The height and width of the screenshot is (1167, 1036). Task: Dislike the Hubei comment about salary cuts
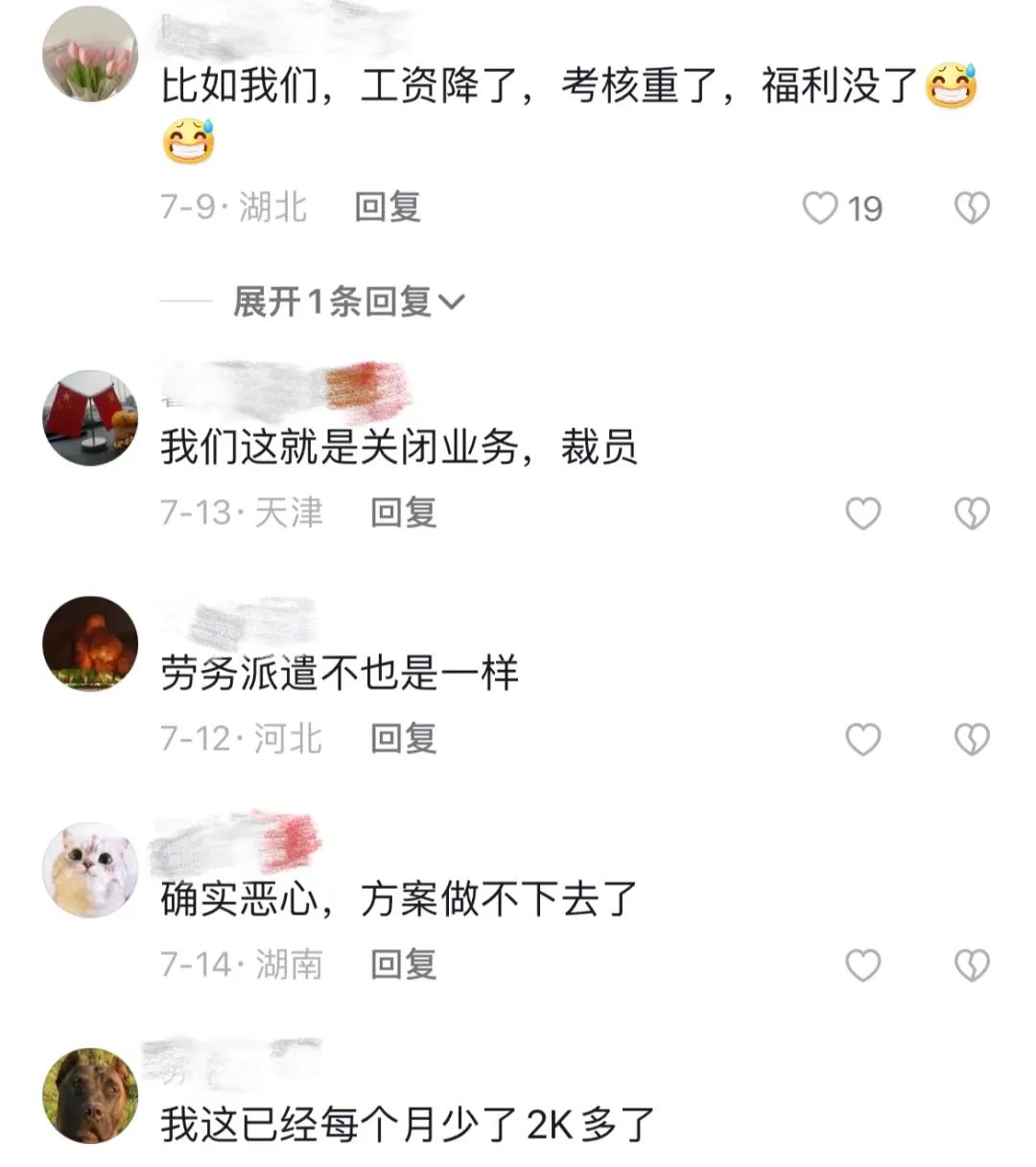[x=972, y=207]
